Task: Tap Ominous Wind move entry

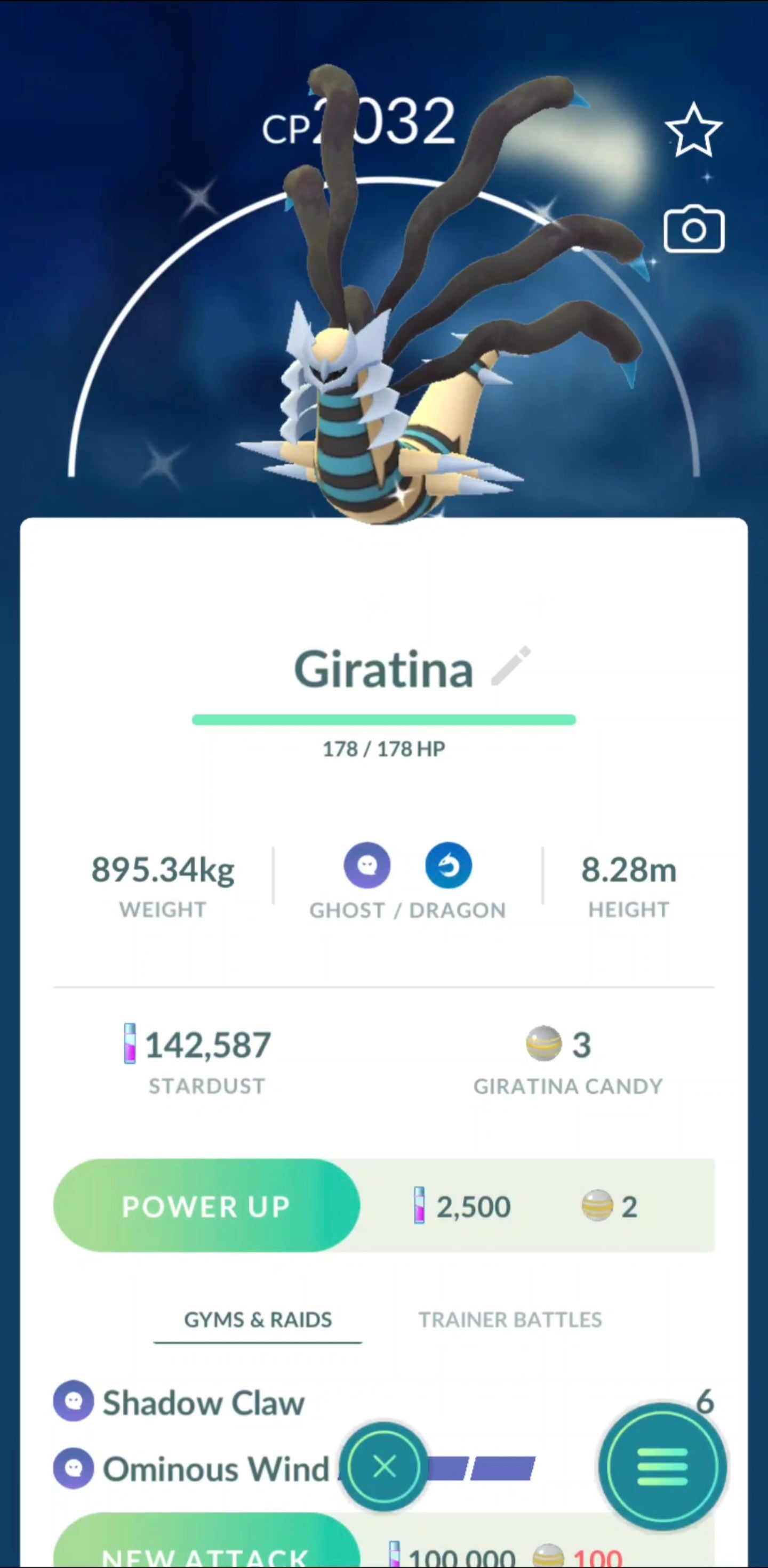Action: [x=213, y=1469]
